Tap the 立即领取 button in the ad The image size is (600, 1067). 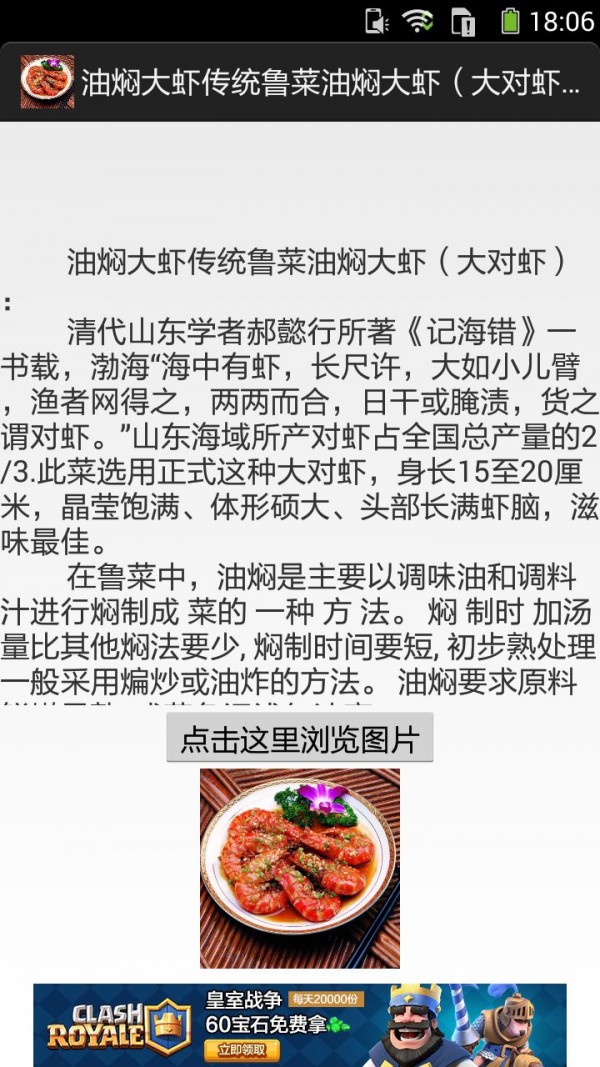pos(241,1050)
